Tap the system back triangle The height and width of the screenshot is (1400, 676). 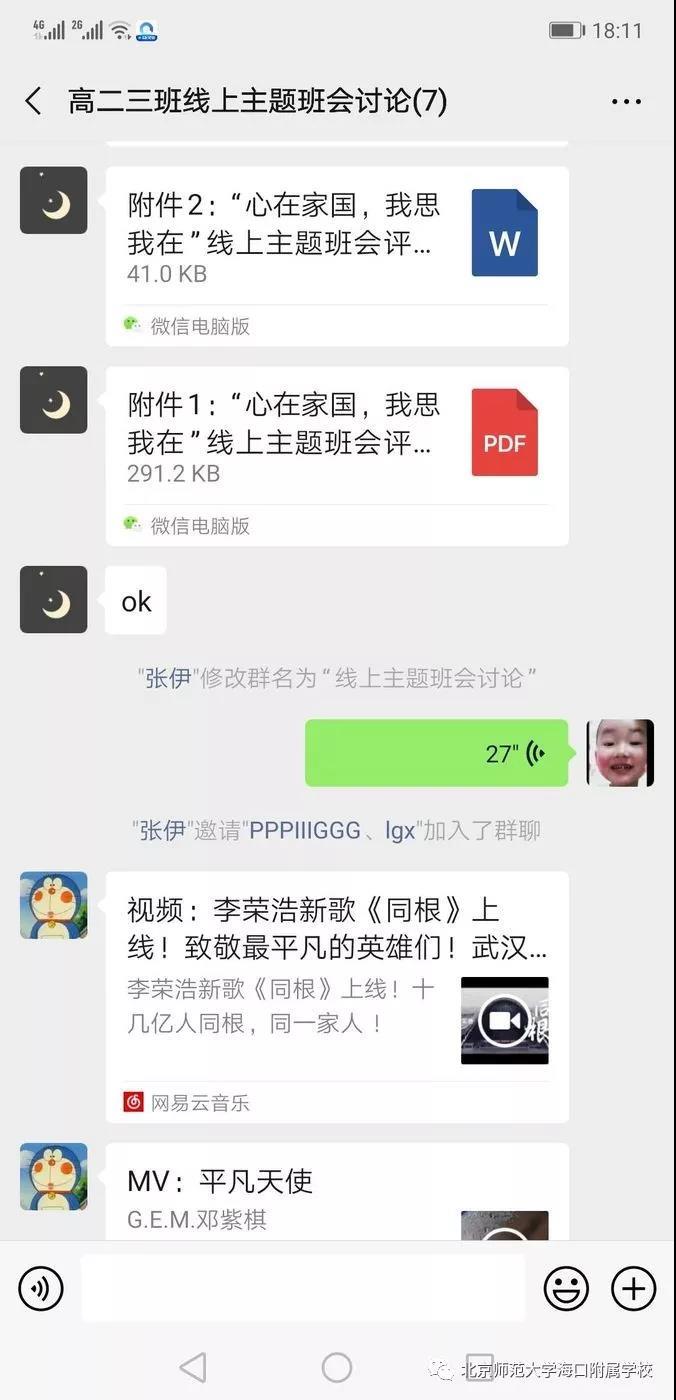[x=193, y=1367]
